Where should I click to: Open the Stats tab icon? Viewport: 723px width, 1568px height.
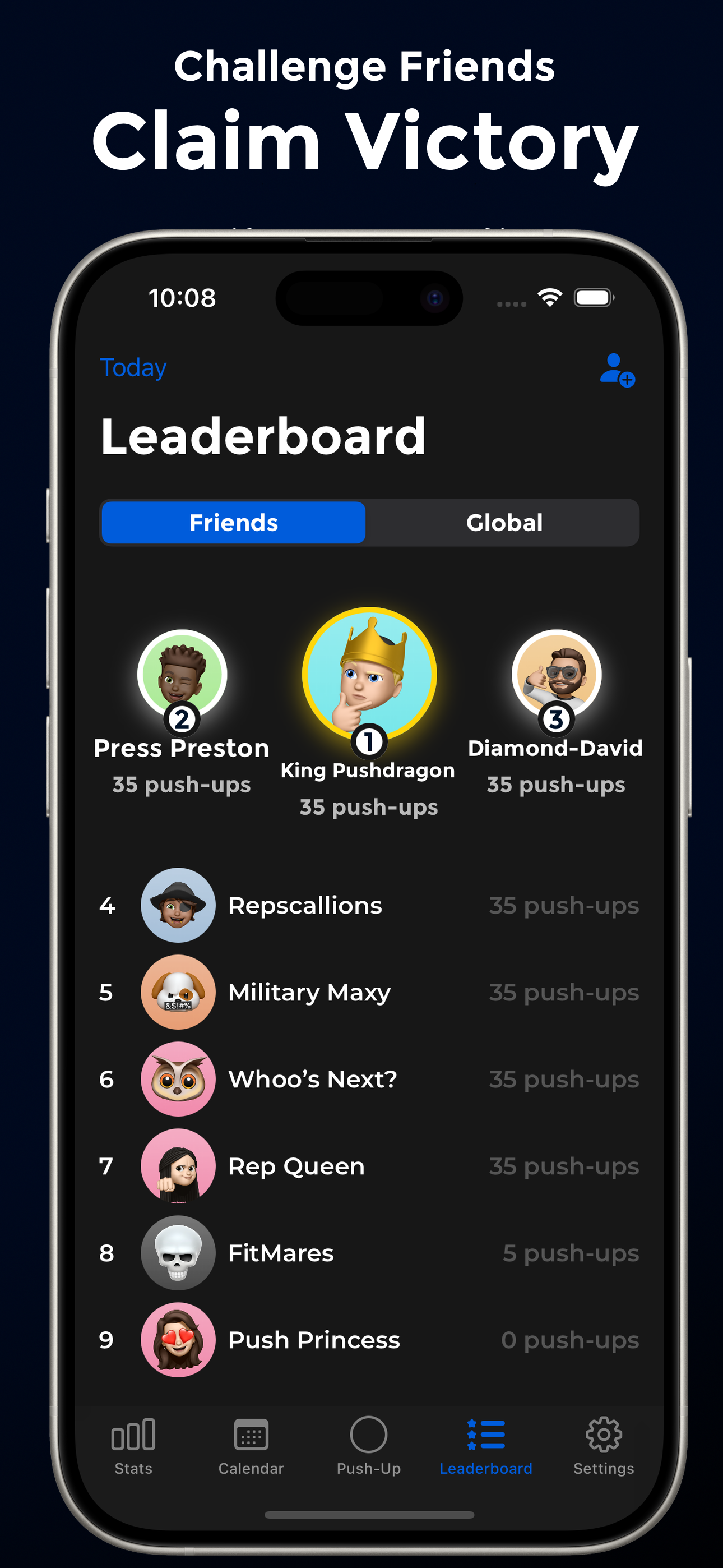(x=133, y=1433)
